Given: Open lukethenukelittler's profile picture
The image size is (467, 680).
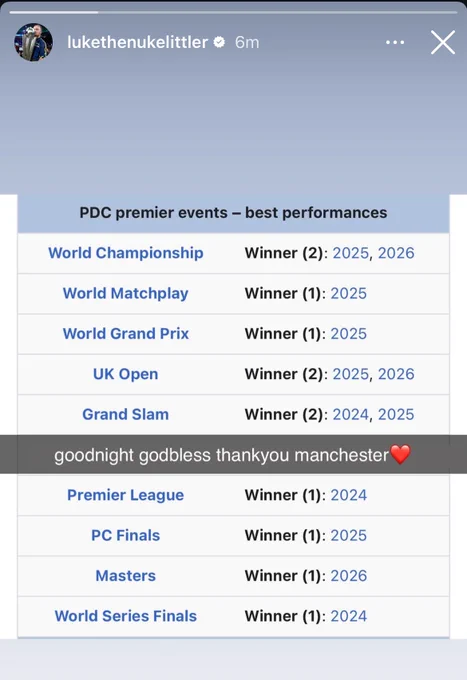Looking at the screenshot, I should pyautogui.click(x=33, y=42).
